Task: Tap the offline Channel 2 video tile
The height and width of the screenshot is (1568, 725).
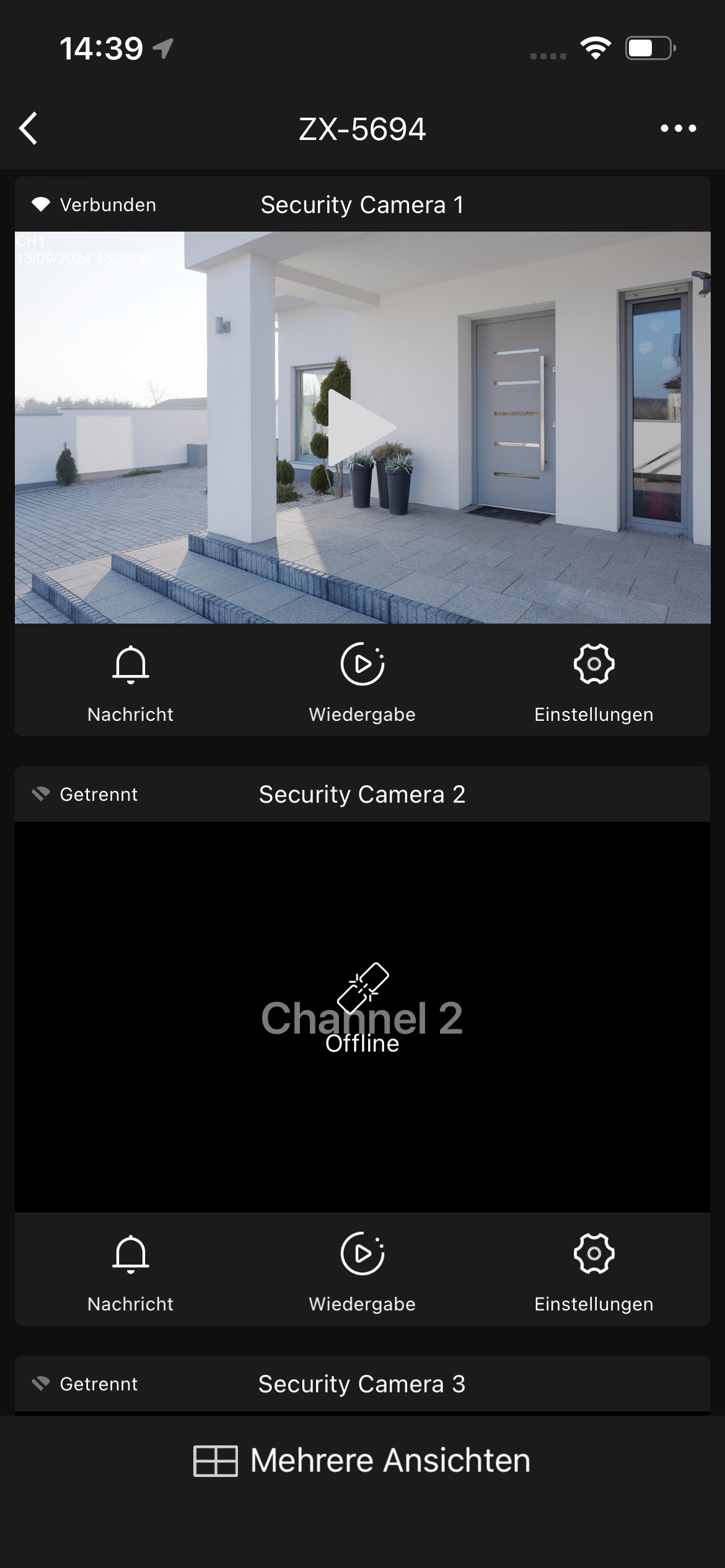Action: coord(362,1017)
